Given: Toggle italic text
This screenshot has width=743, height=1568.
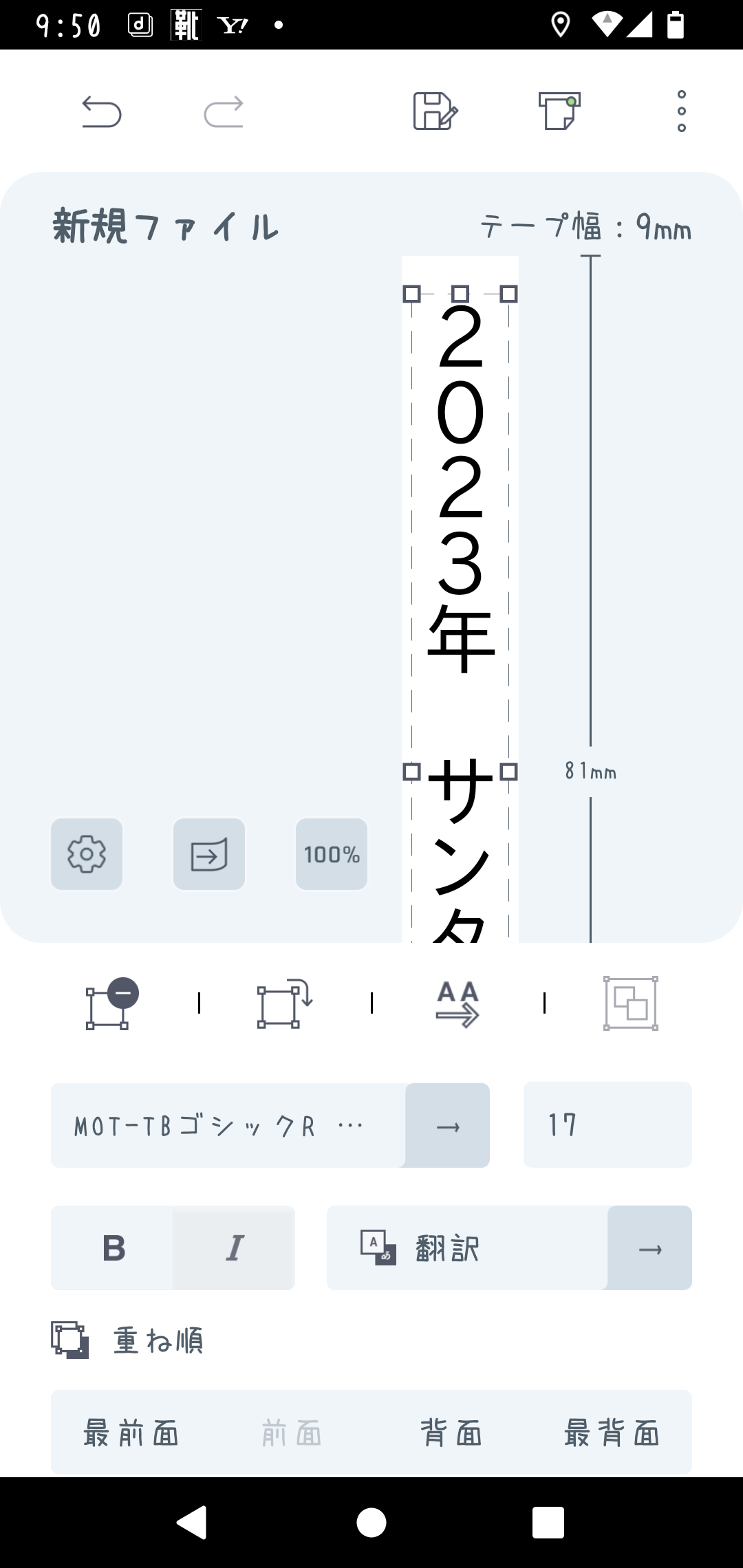Looking at the screenshot, I should (234, 1248).
